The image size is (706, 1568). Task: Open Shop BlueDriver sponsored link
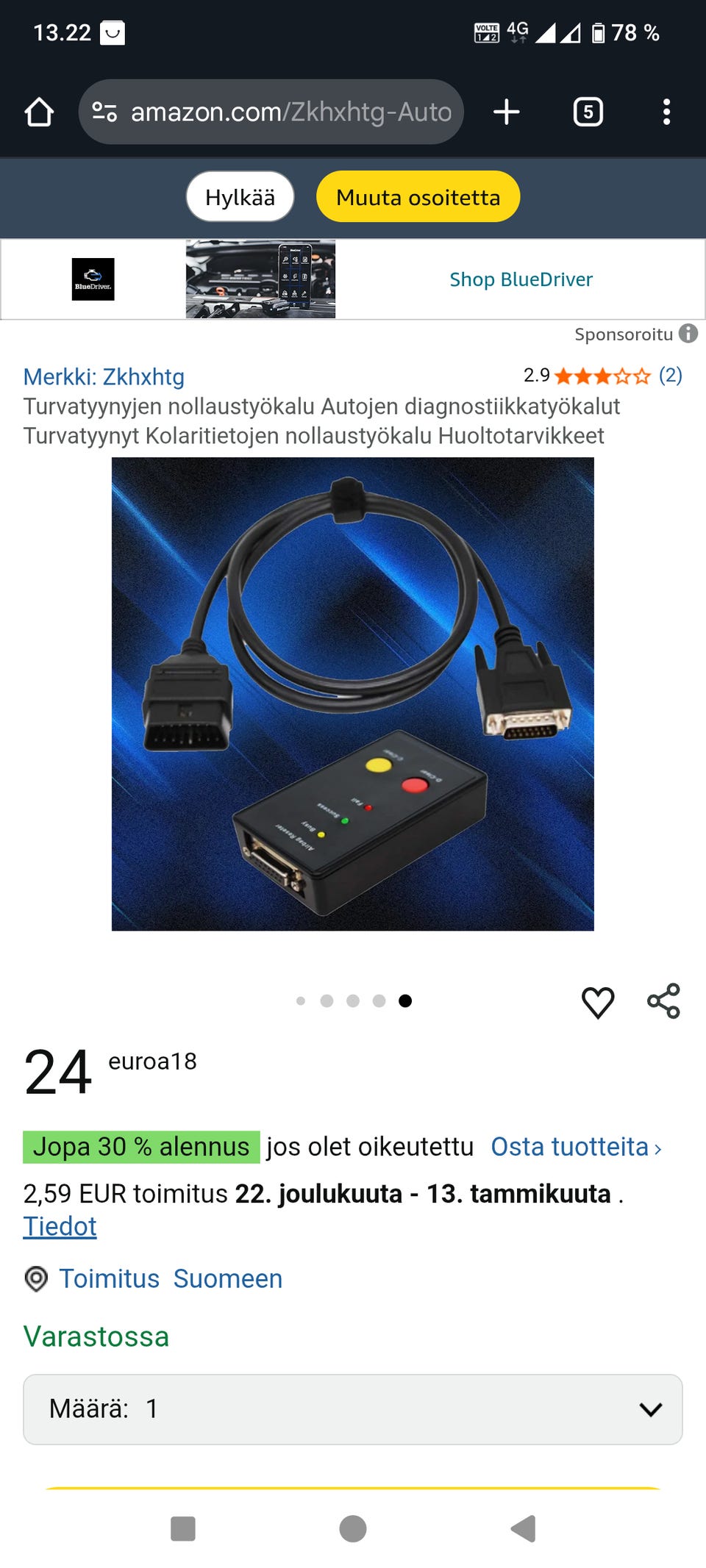pyautogui.click(x=520, y=279)
